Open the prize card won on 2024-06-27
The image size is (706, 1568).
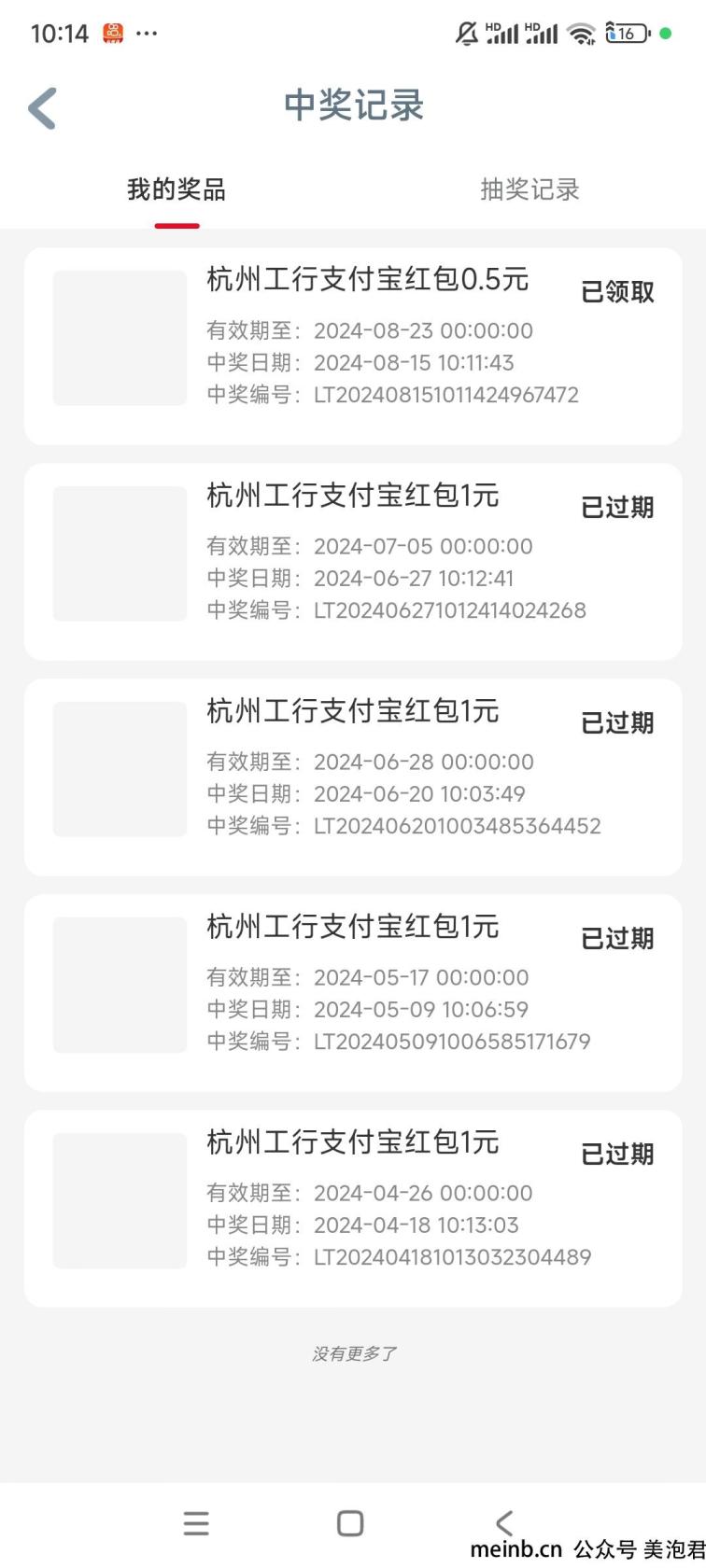click(x=353, y=562)
